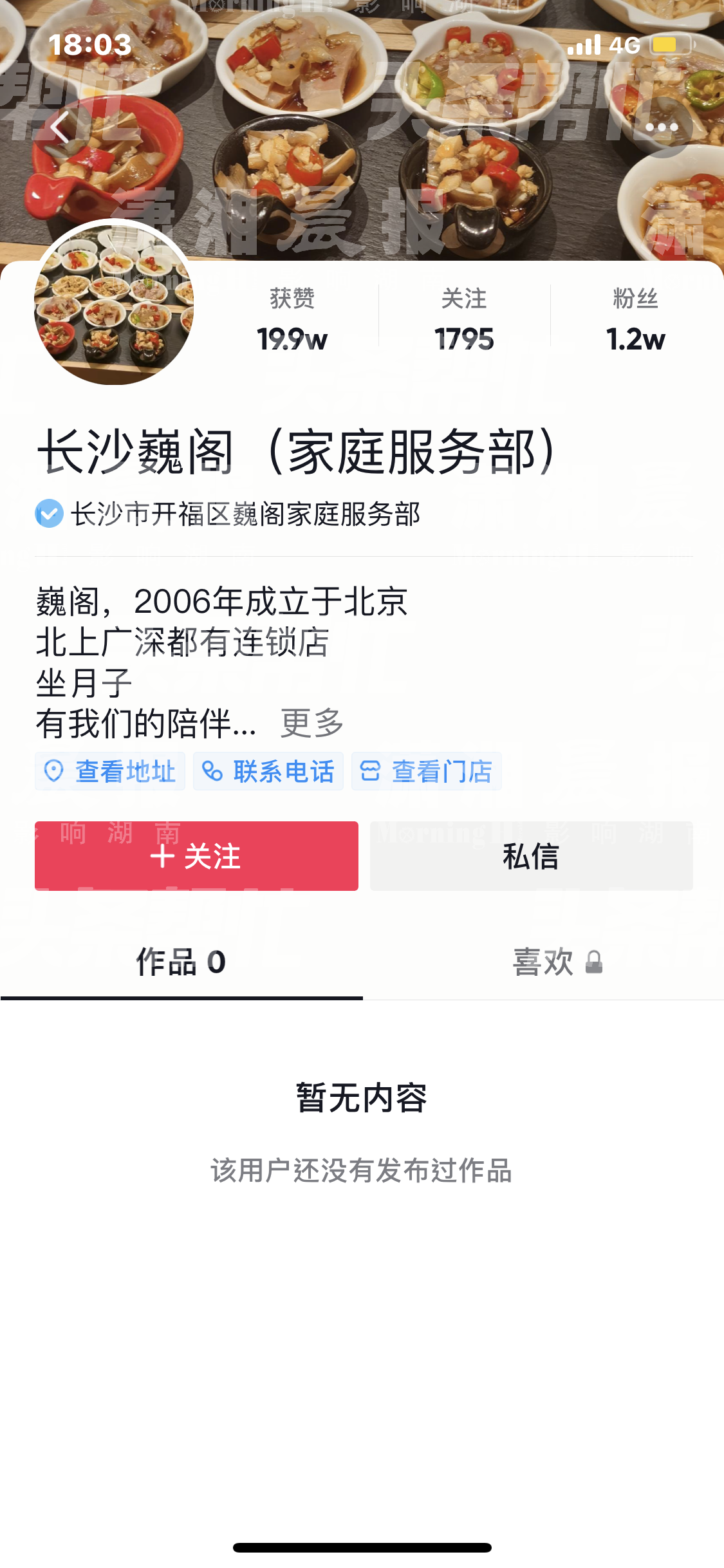Follow this account with + 关注
This screenshot has height=1568, width=724.
(x=196, y=856)
